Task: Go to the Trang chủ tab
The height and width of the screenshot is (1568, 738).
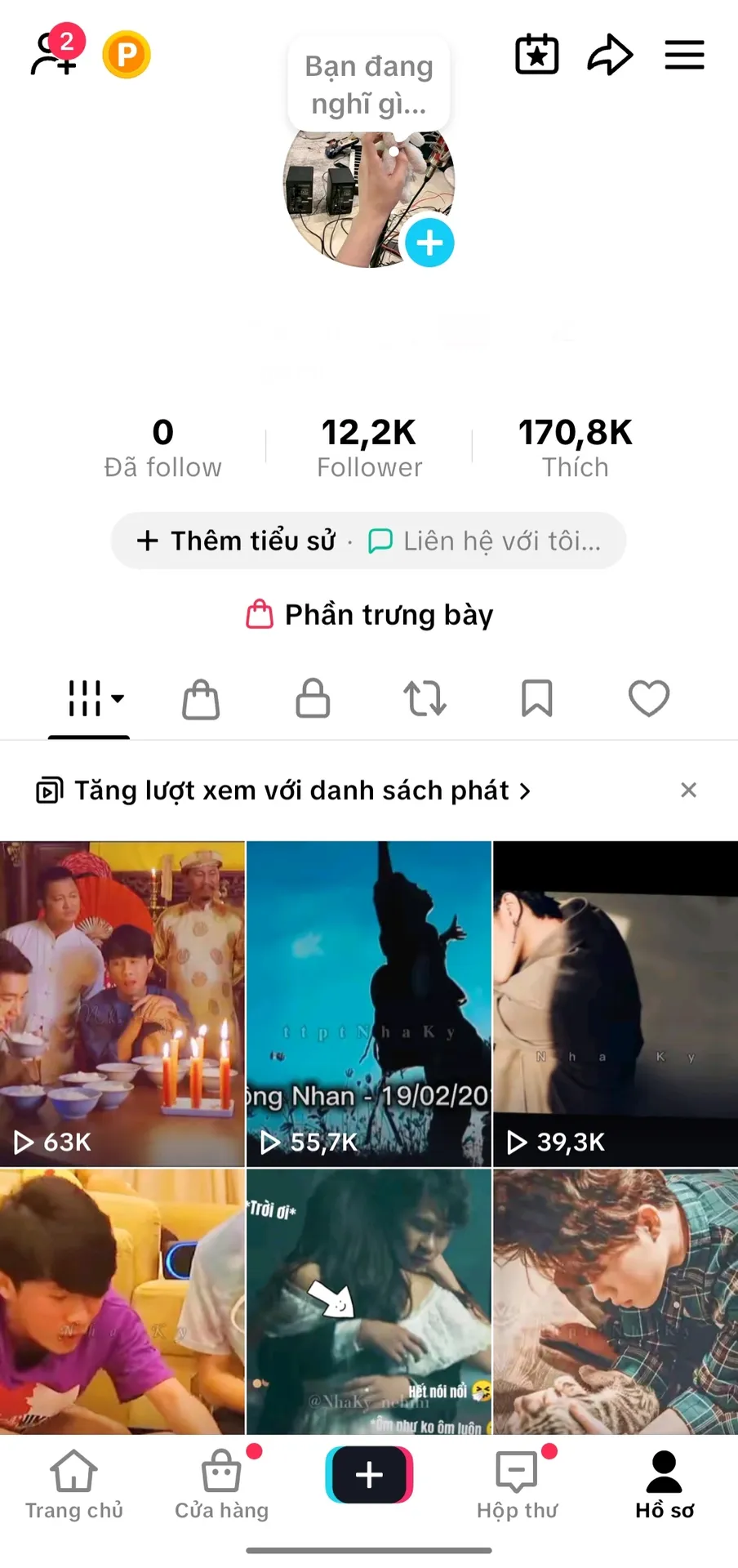Action: [74, 1486]
